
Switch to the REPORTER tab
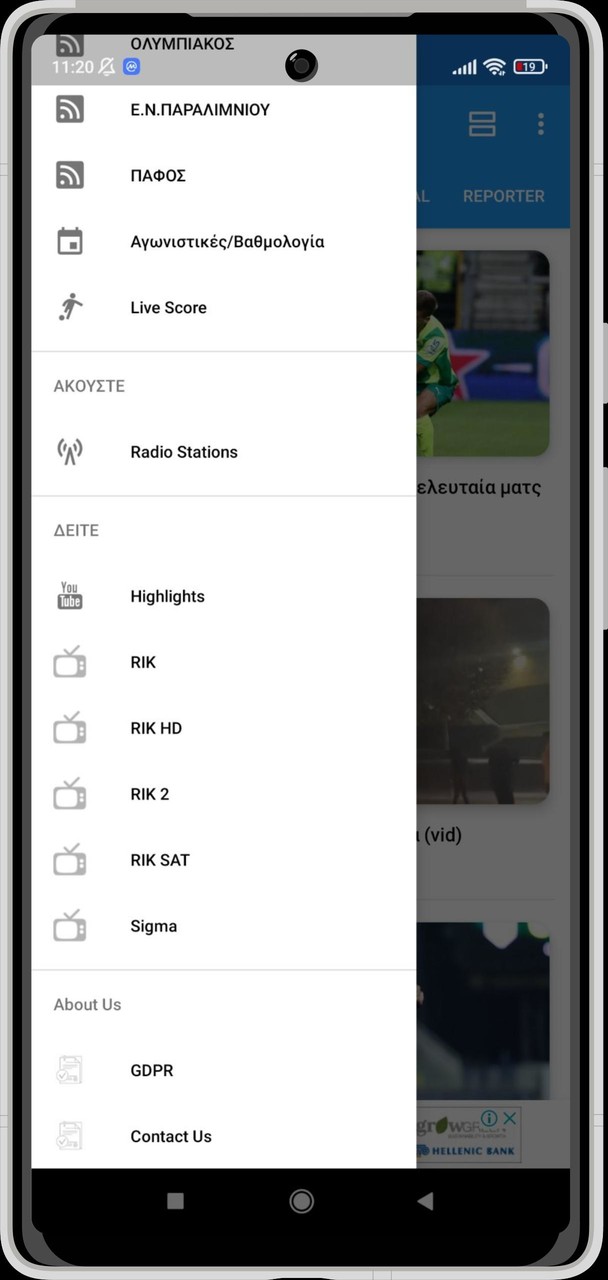[x=503, y=196]
